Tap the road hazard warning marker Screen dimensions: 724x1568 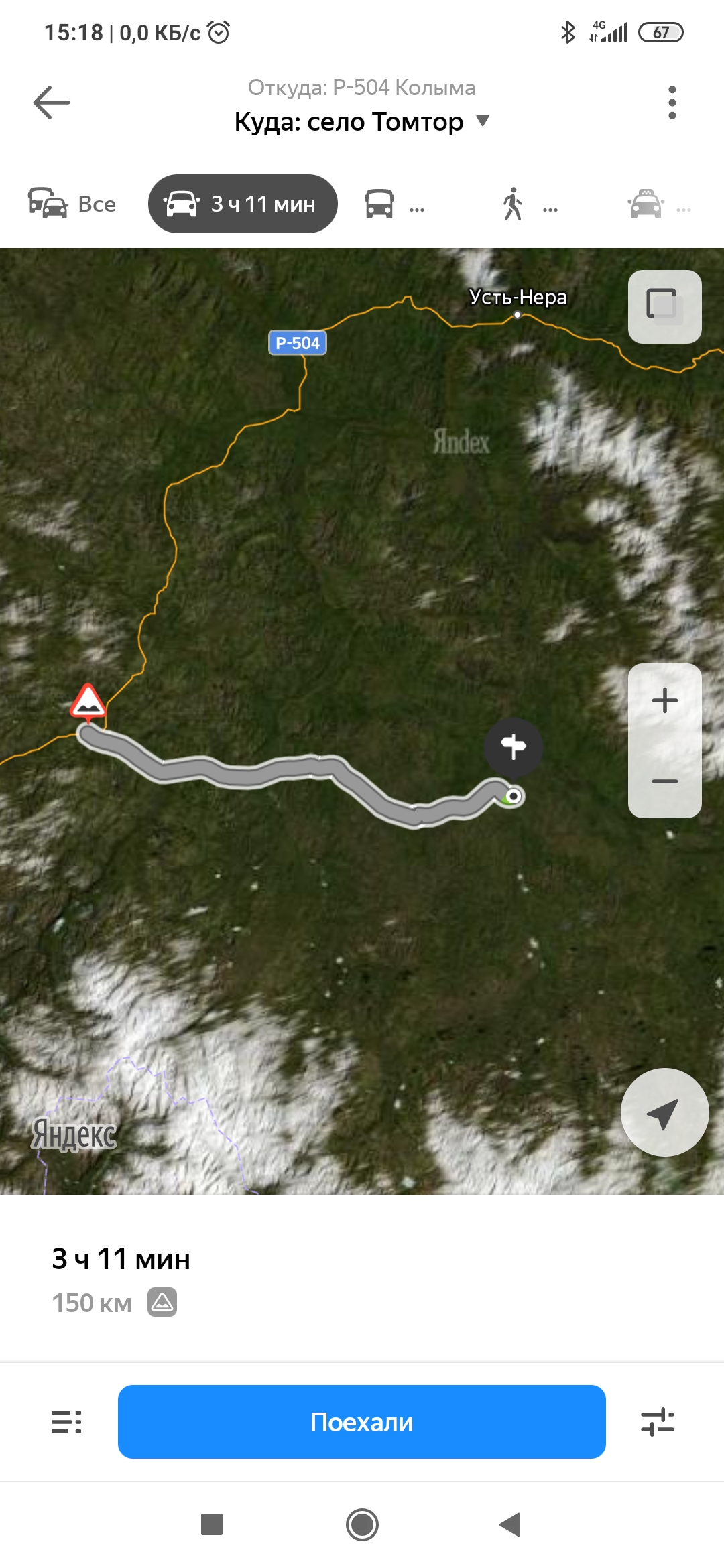coord(88,701)
